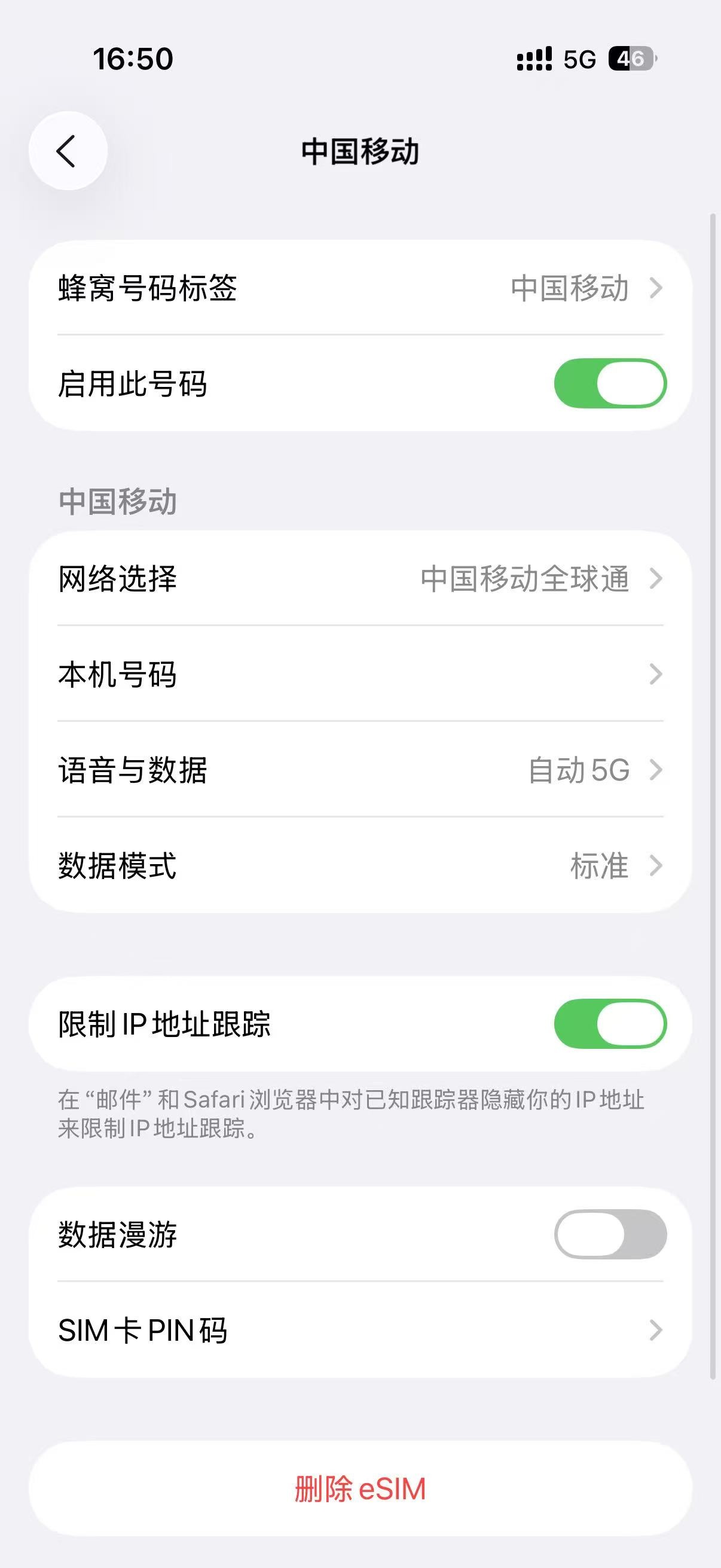Toggle off 启用此号码 switch
Viewport: 721px width, 1568px height.
(610, 383)
